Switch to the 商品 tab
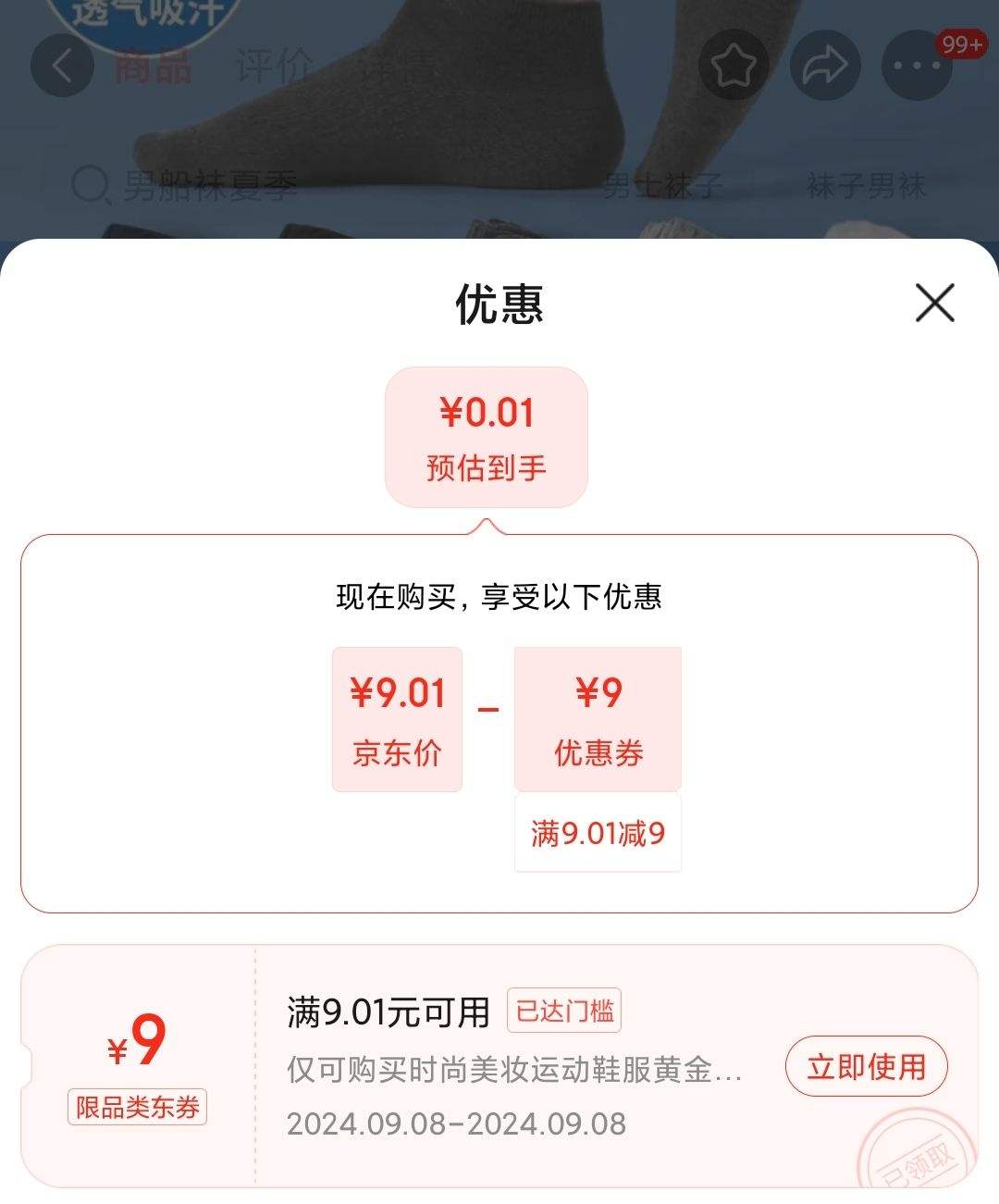Image resolution: width=999 pixels, height=1204 pixels. (155, 65)
